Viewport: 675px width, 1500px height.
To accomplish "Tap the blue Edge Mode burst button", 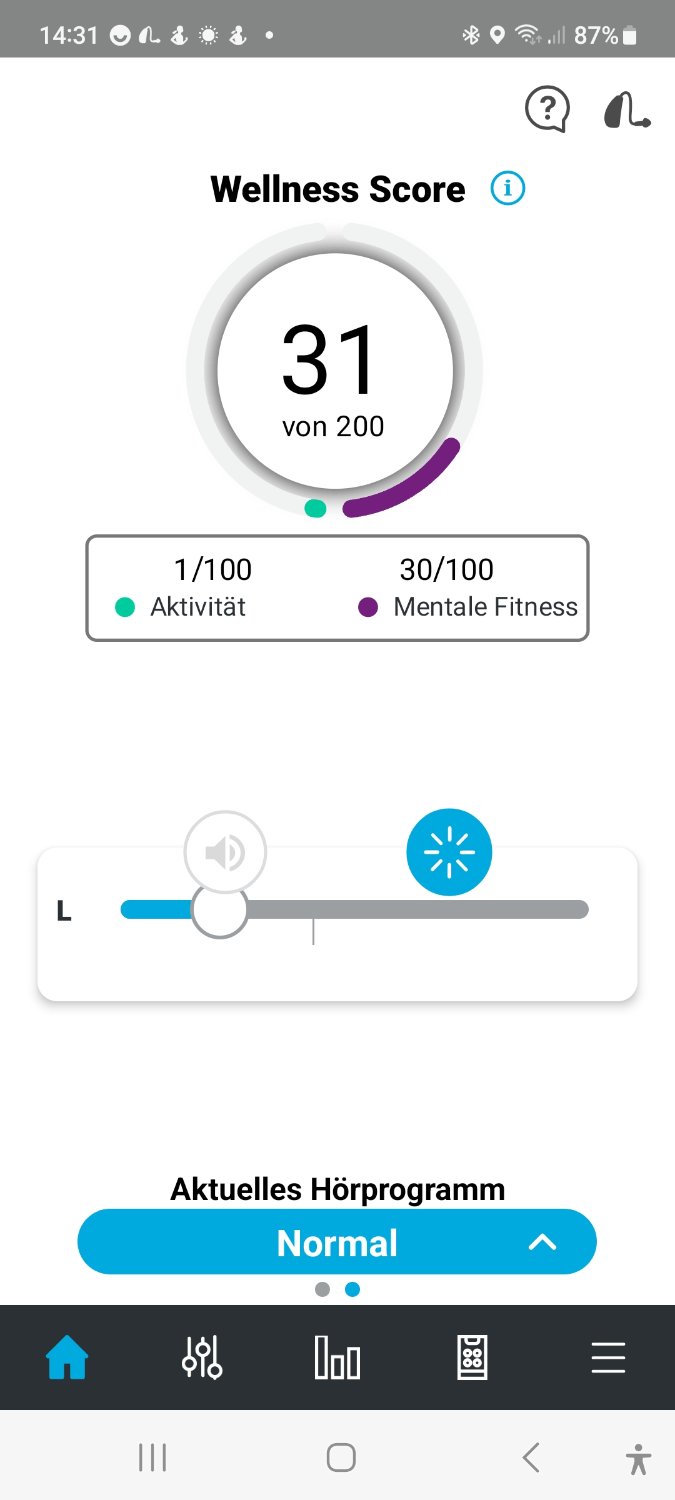I will [x=449, y=852].
